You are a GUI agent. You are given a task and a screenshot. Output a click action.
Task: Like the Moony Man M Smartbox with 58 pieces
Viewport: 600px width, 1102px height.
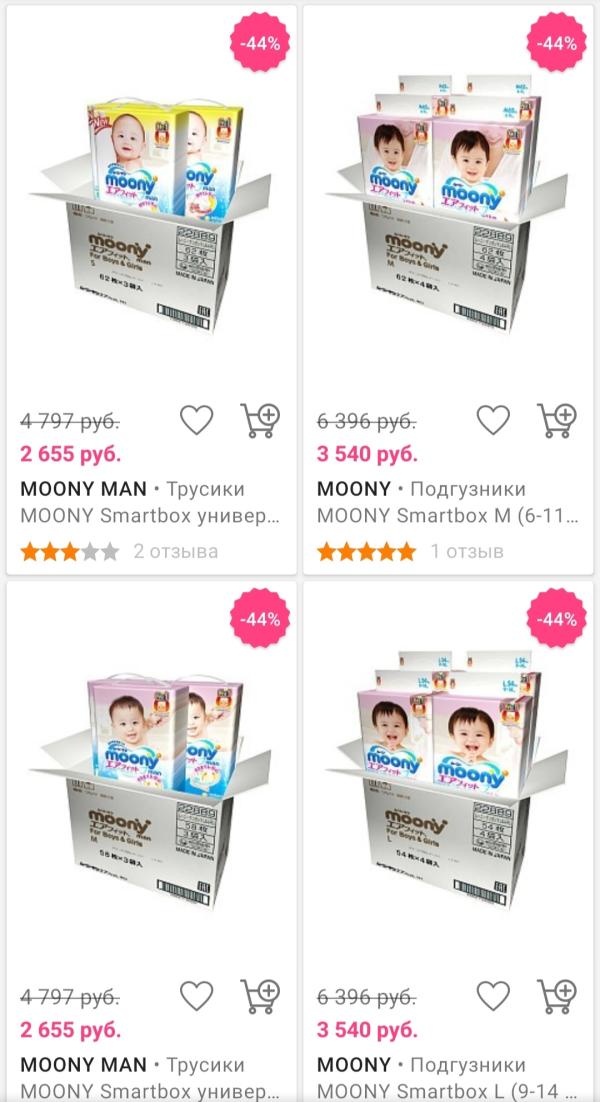point(196,996)
